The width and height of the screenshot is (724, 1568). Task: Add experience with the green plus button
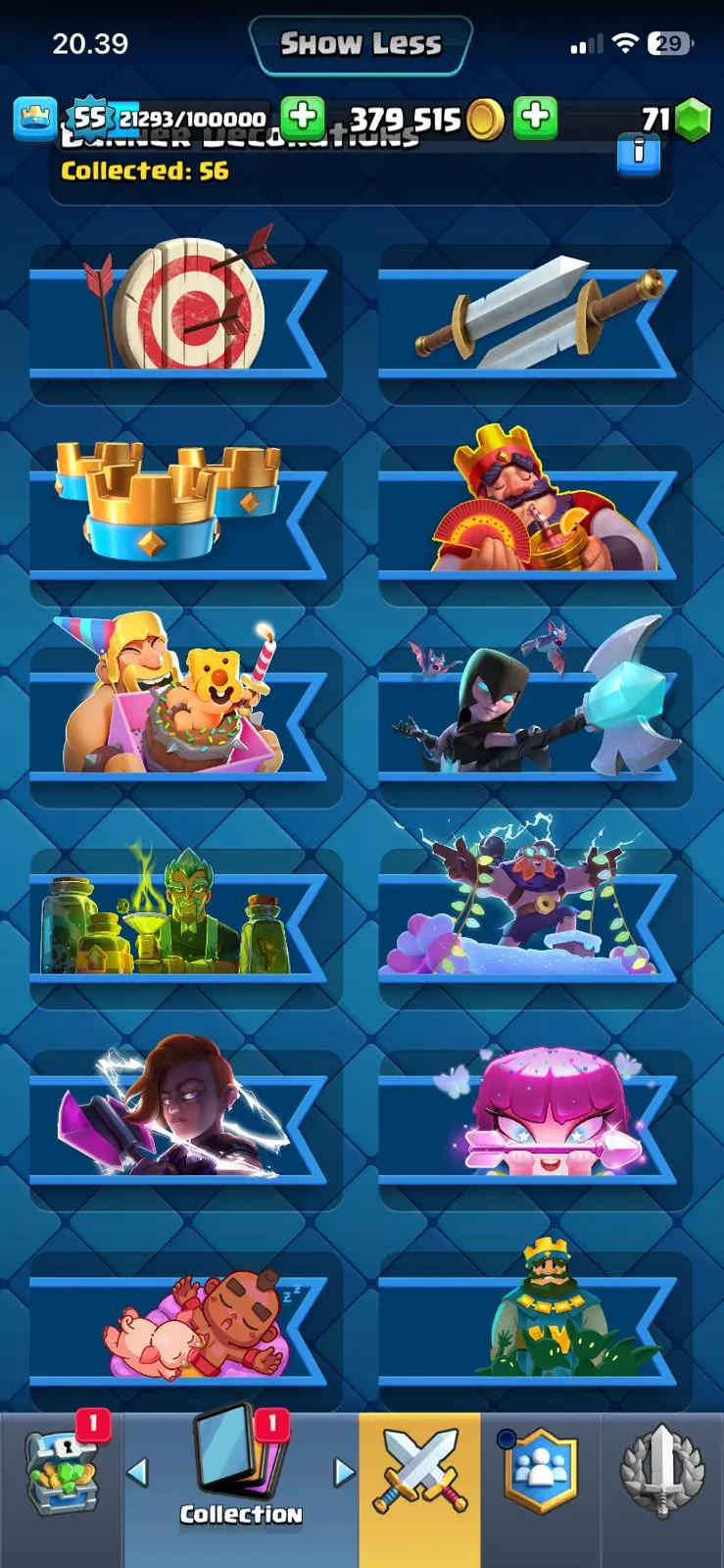303,119
